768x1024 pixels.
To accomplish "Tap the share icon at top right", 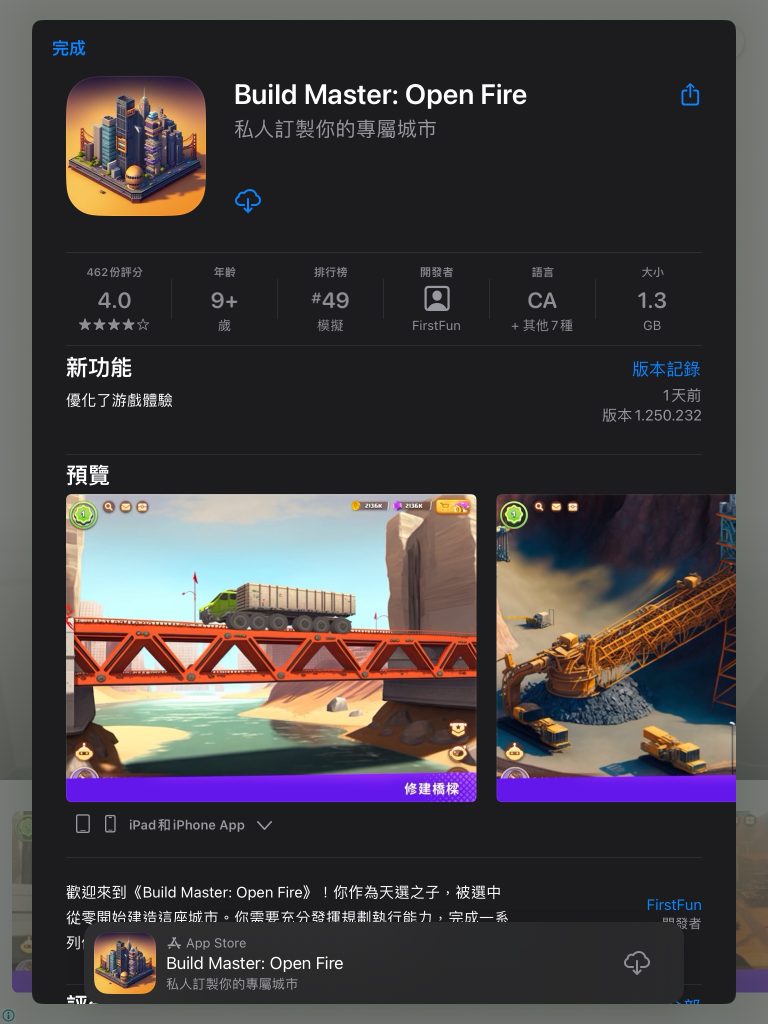I will click(689, 94).
